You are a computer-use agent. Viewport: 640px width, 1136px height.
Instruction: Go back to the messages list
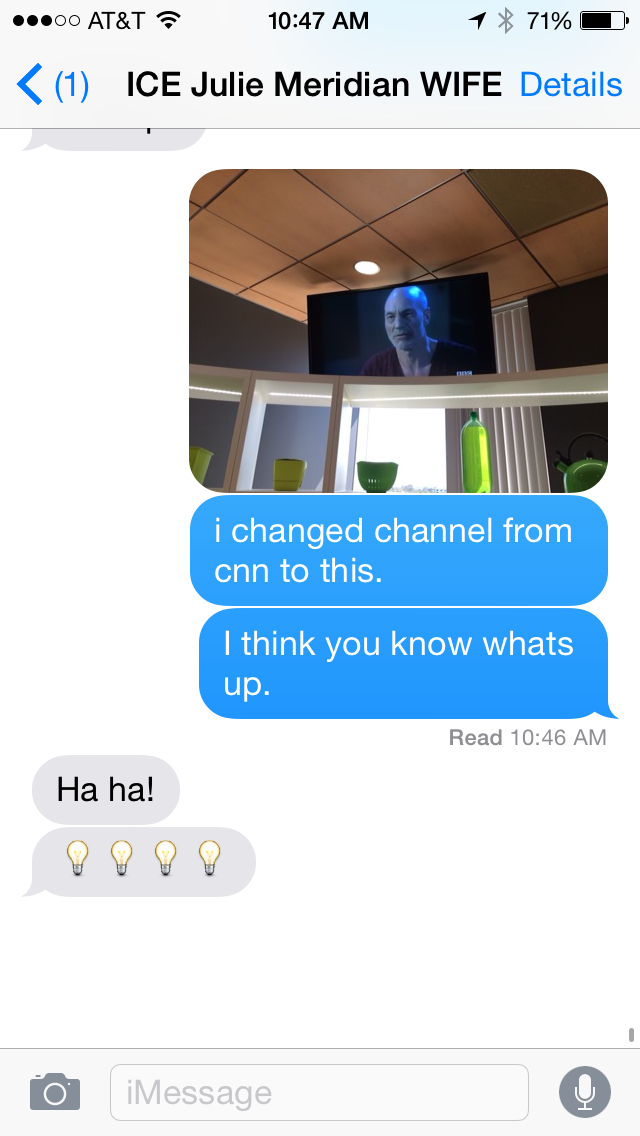point(52,85)
